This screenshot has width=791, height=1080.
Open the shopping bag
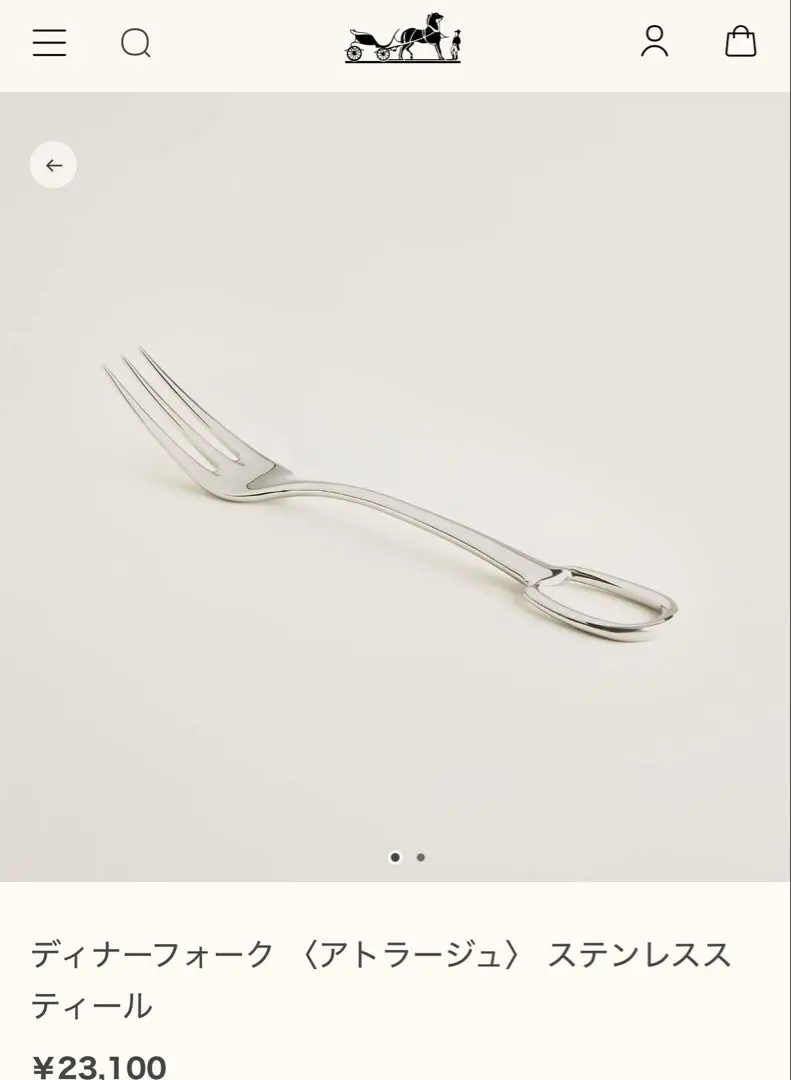740,41
